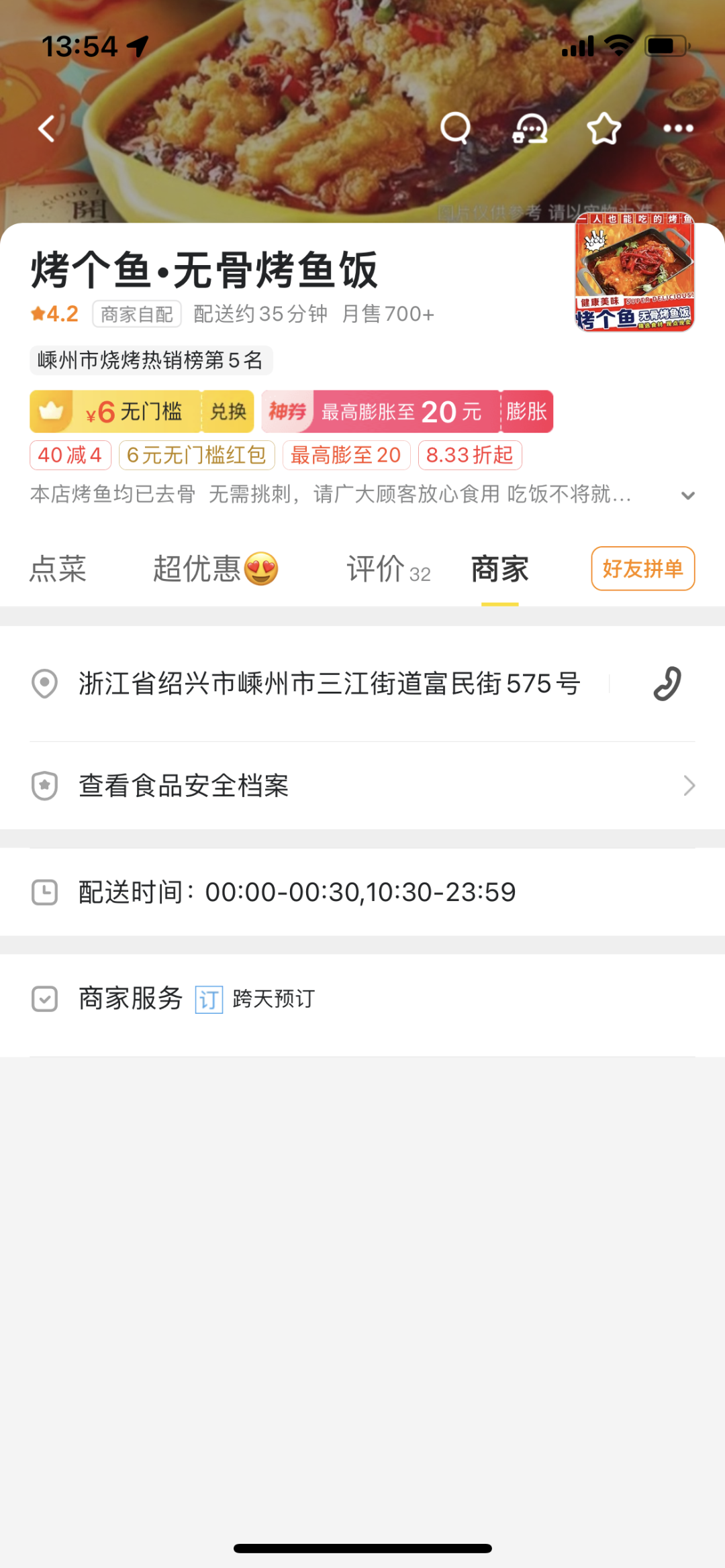Favorite this restaurant with the star
725x1568 pixels.
(603, 128)
